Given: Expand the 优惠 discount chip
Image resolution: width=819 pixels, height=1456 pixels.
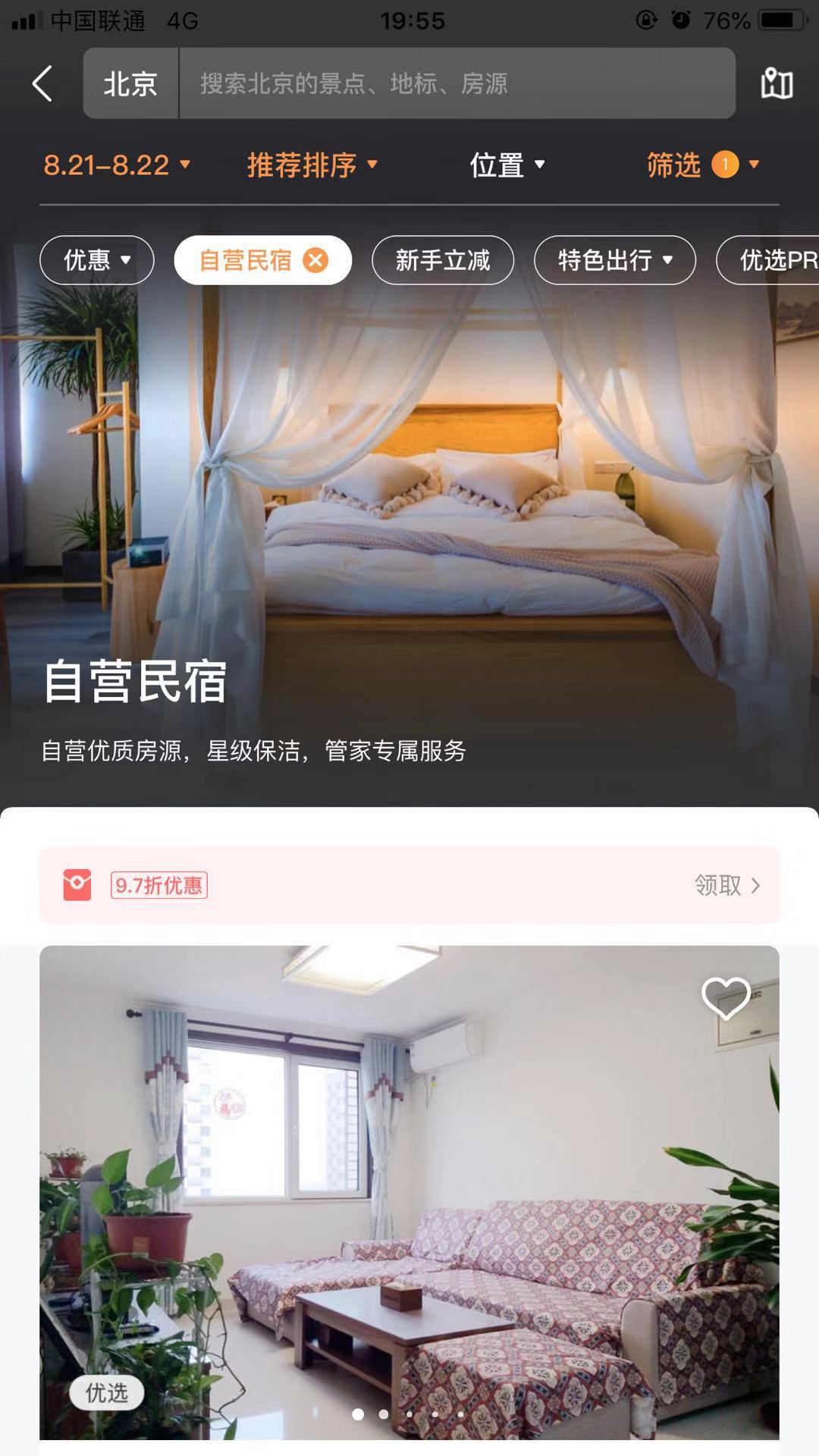Looking at the screenshot, I should click(97, 260).
